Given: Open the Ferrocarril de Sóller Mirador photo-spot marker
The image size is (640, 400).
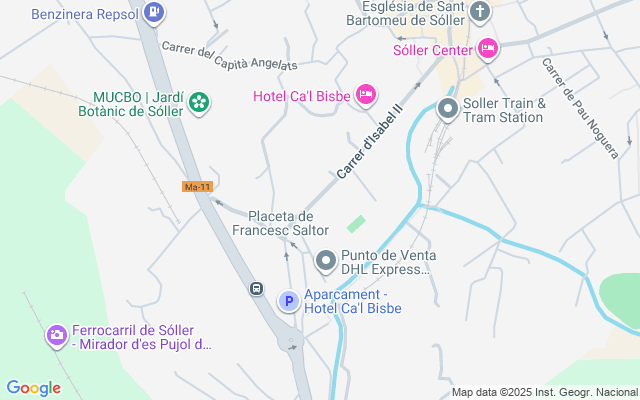Looking at the screenshot, I should [57, 334].
